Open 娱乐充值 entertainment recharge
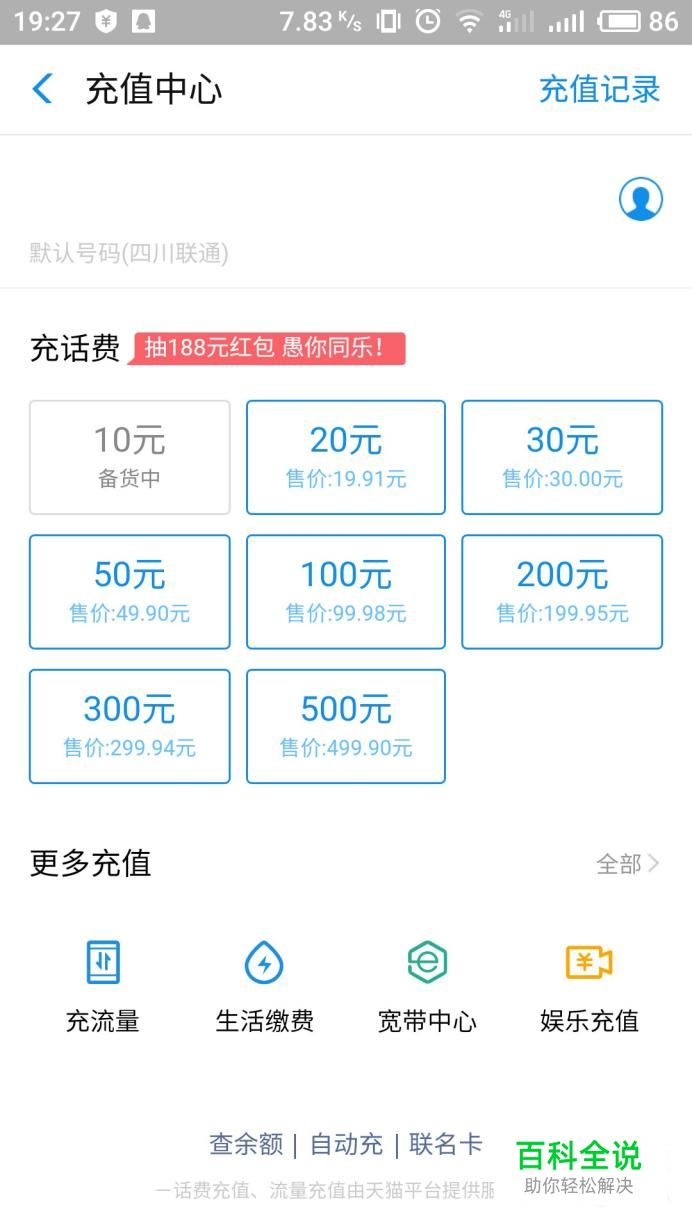This screenshot has width=692, height=1230. tap(589, 985)
